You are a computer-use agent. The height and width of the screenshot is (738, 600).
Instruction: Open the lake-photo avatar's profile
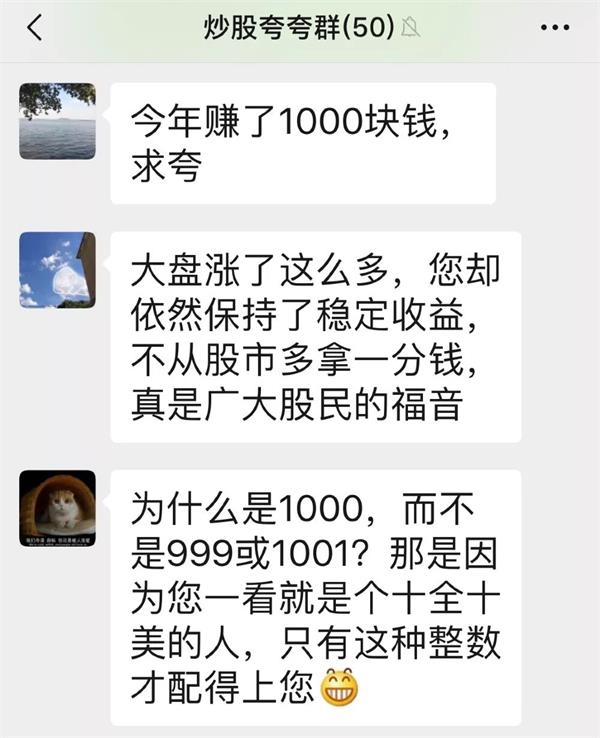pos(57,121)
